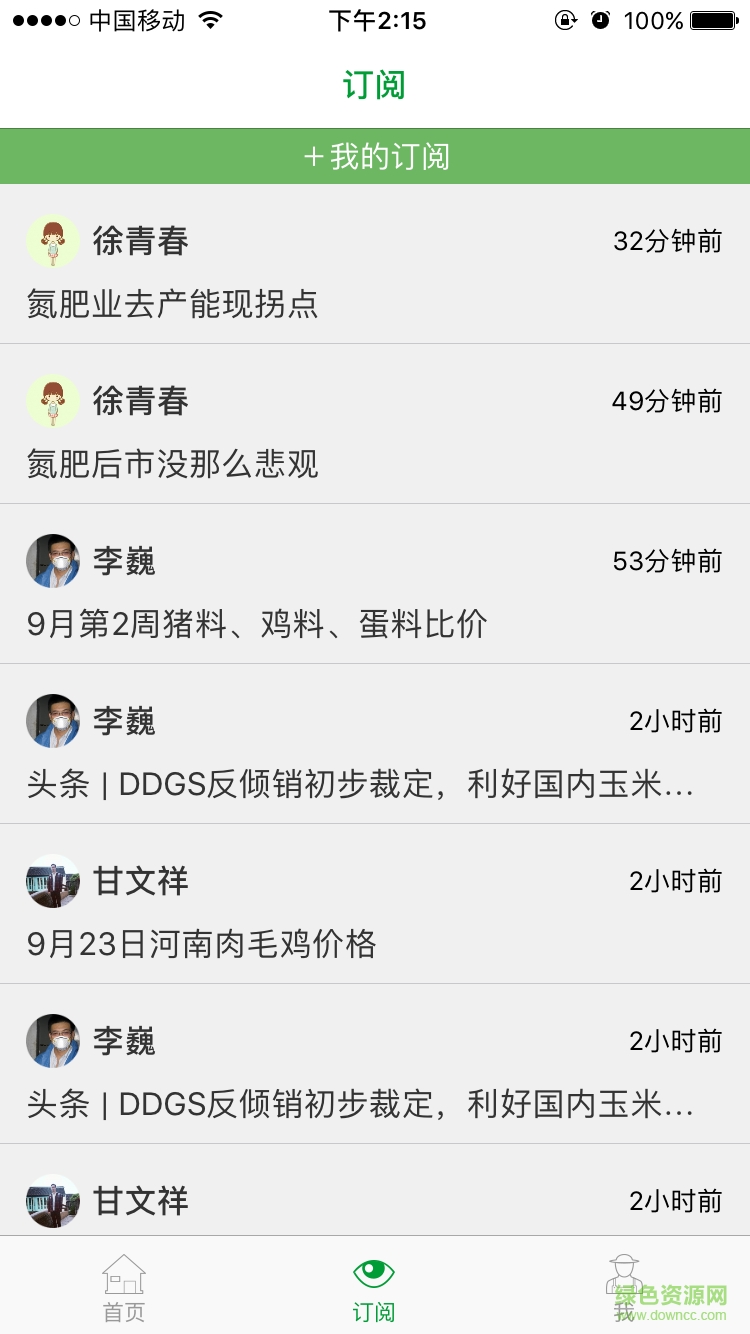Tap 徐青春's girl avatar on first article
Screen dimensions: 750x1334
(53, 241)
